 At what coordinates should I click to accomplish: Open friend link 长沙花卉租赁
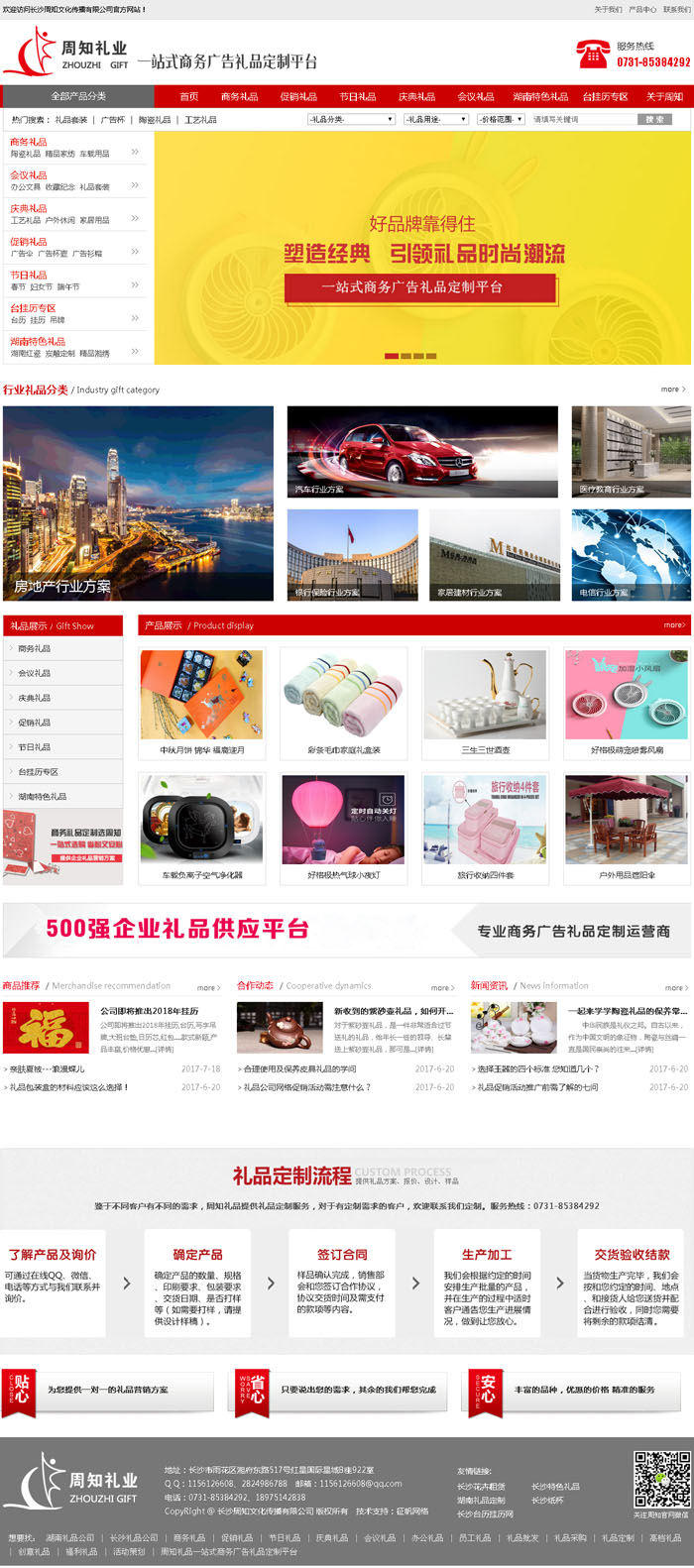pos(481,1487)
